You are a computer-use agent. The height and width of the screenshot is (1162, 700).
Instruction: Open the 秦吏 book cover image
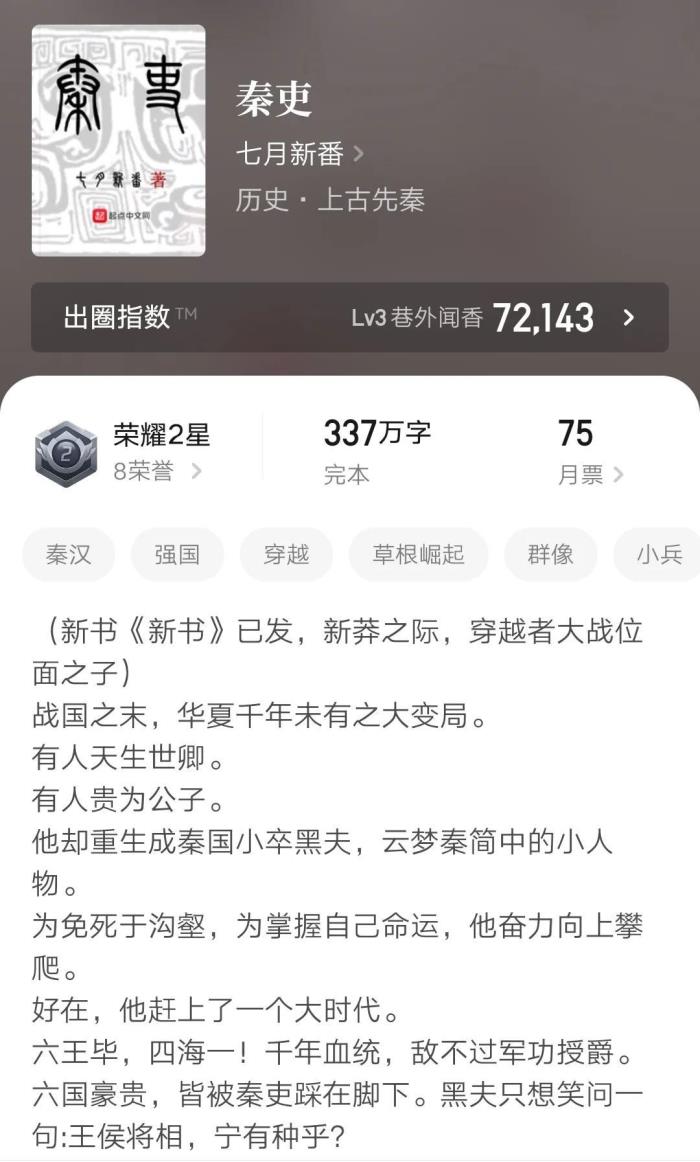118,141
